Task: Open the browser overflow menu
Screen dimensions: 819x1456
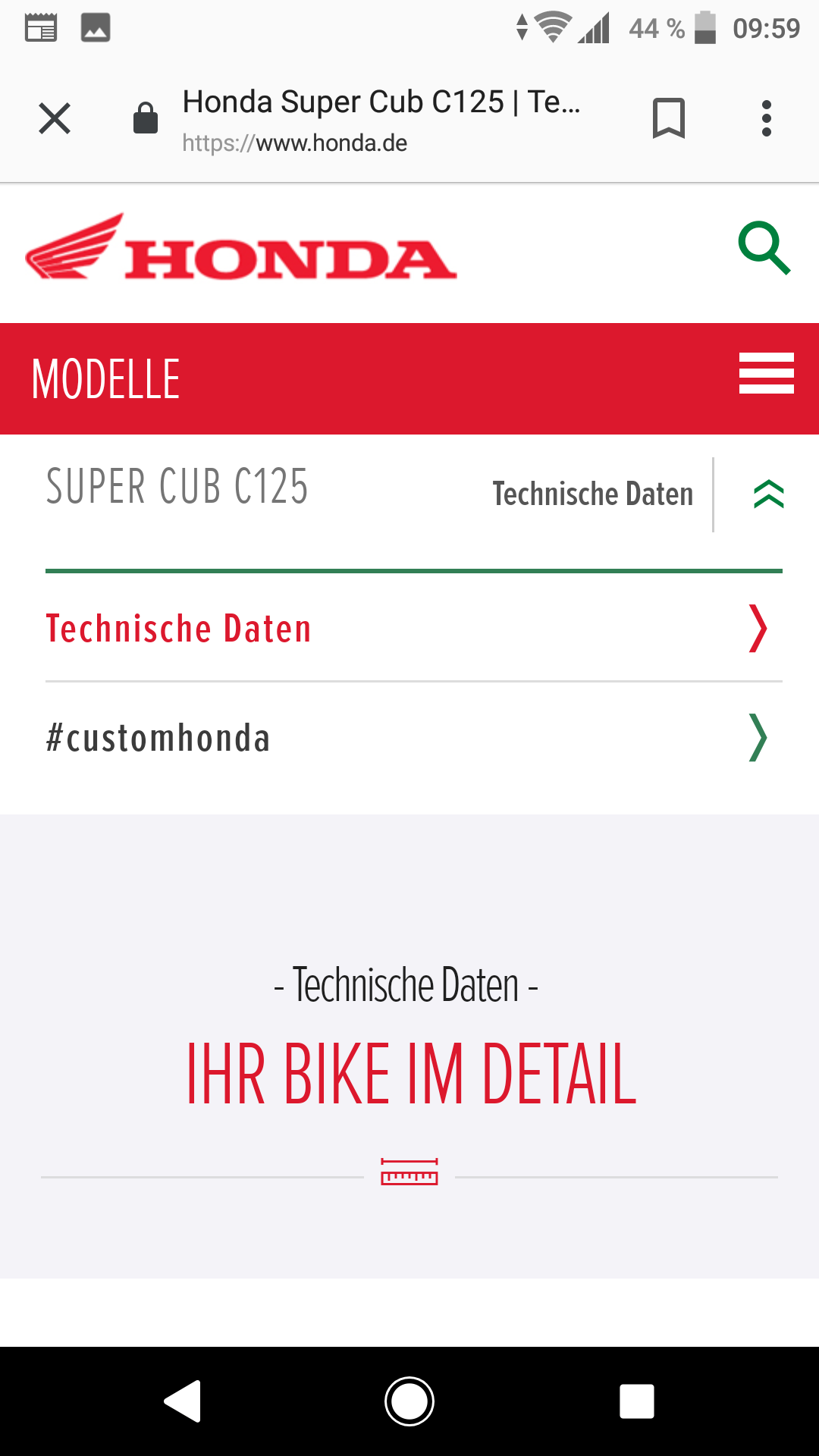Action: (767, 119)
